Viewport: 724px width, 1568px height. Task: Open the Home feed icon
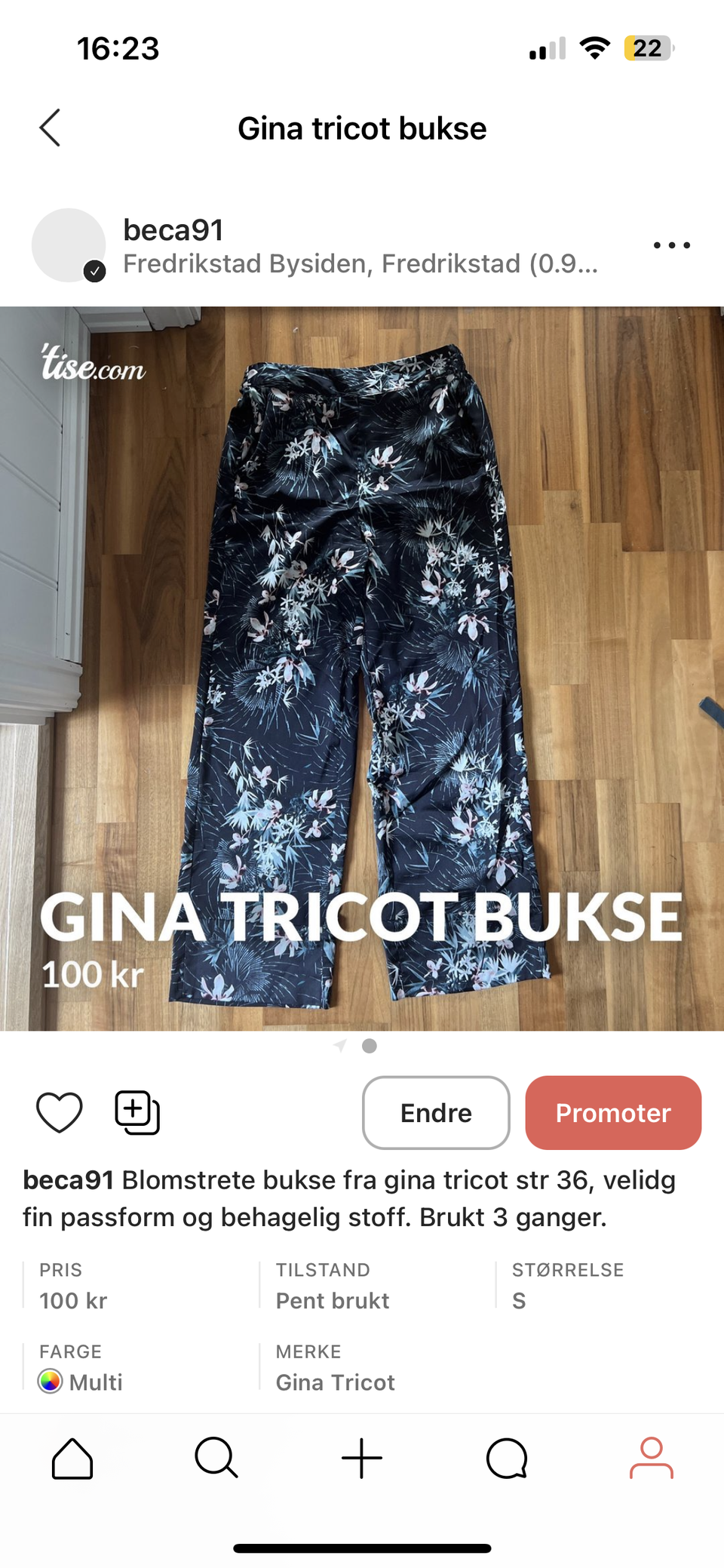(x=72, y=1458)
